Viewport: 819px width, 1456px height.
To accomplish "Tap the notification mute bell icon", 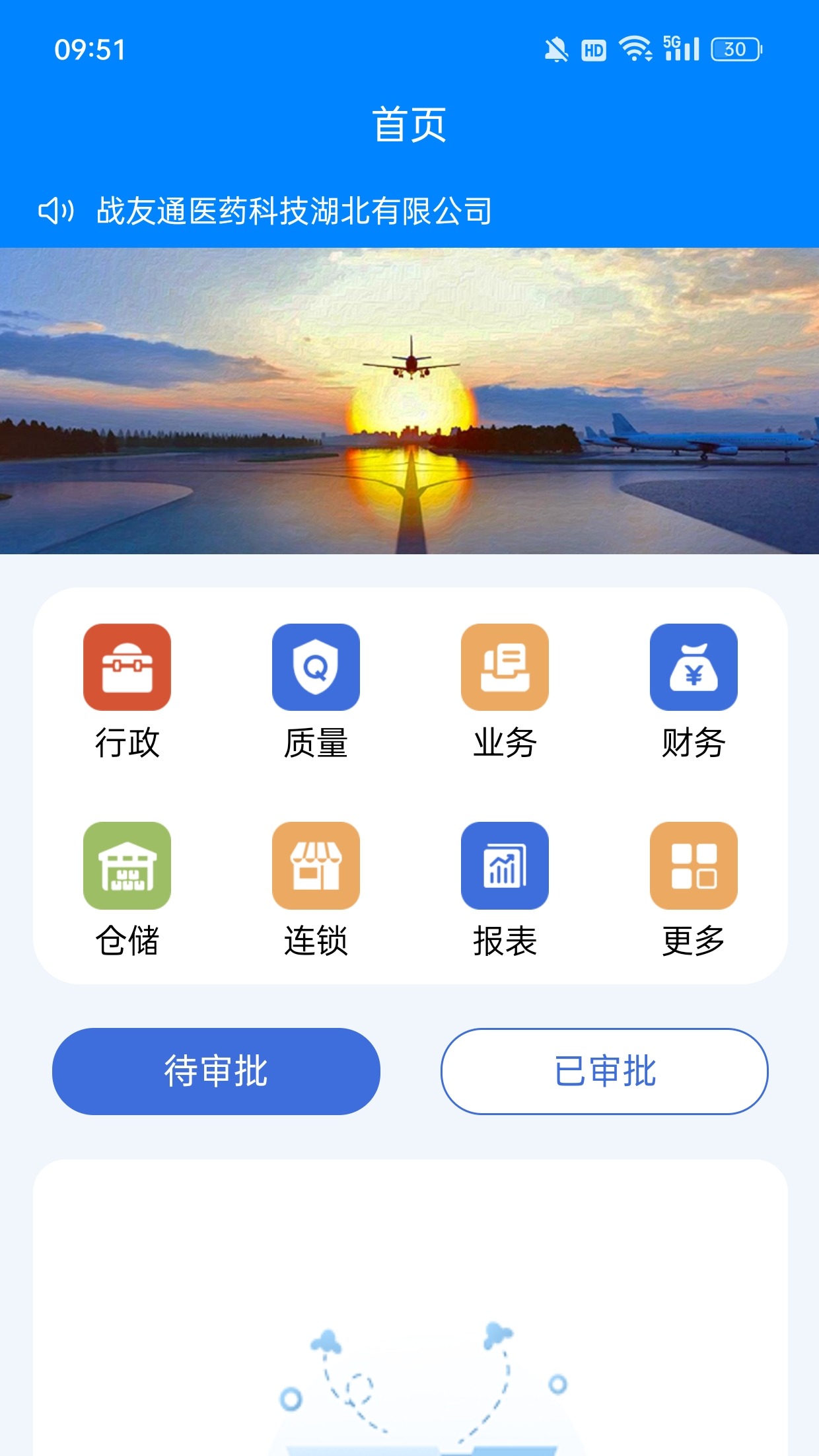I will [x=555, y=49].
